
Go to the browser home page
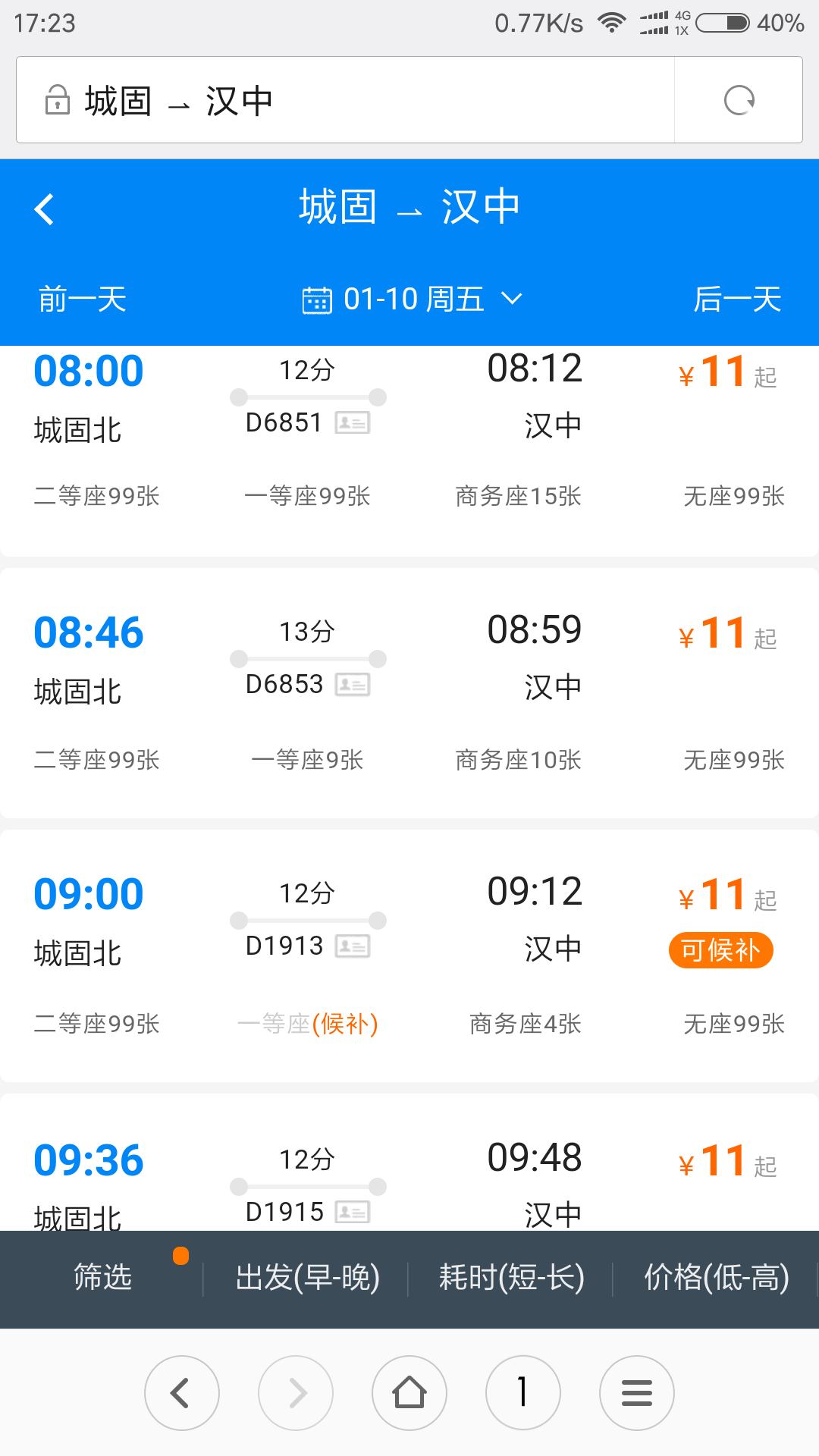[409, 1393]
